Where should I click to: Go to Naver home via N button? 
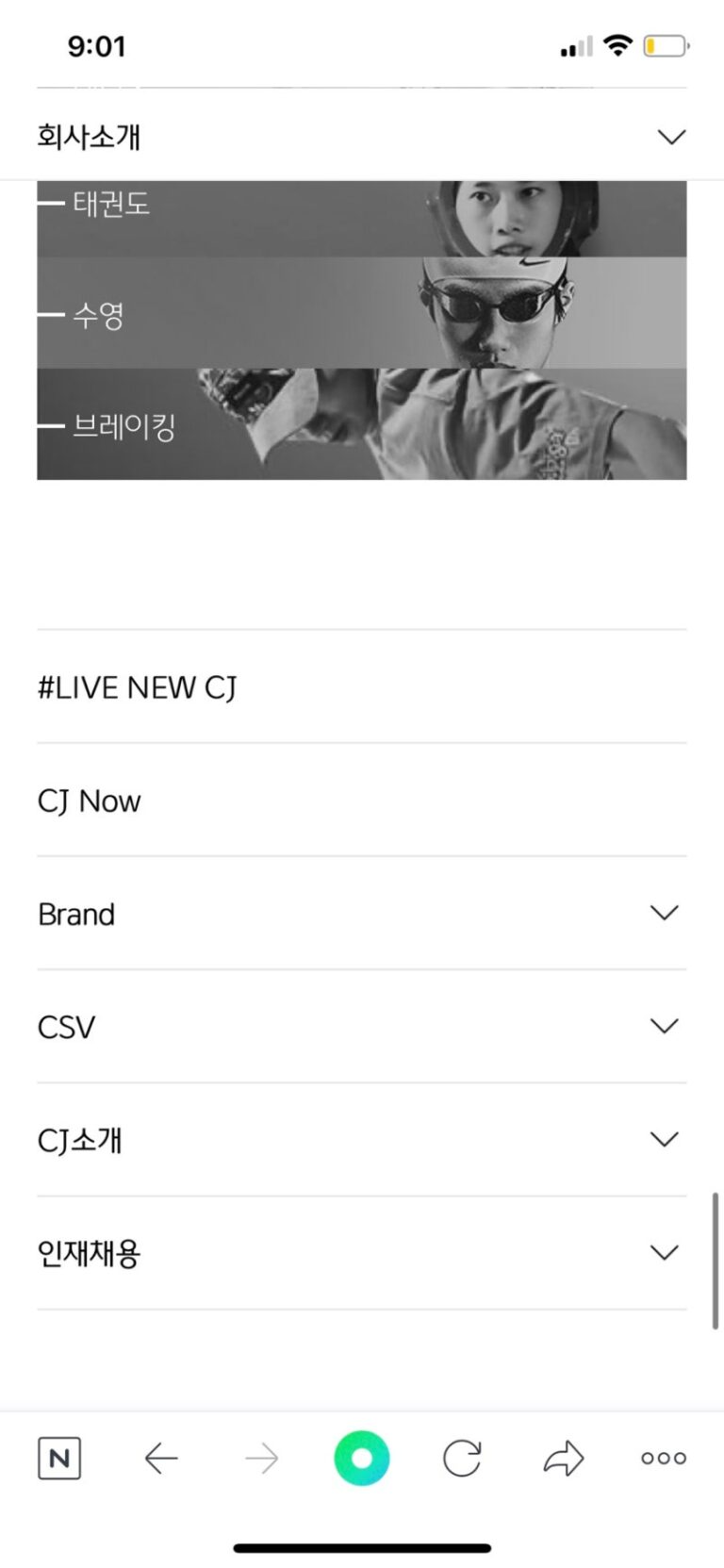(x=59, y=1459)
